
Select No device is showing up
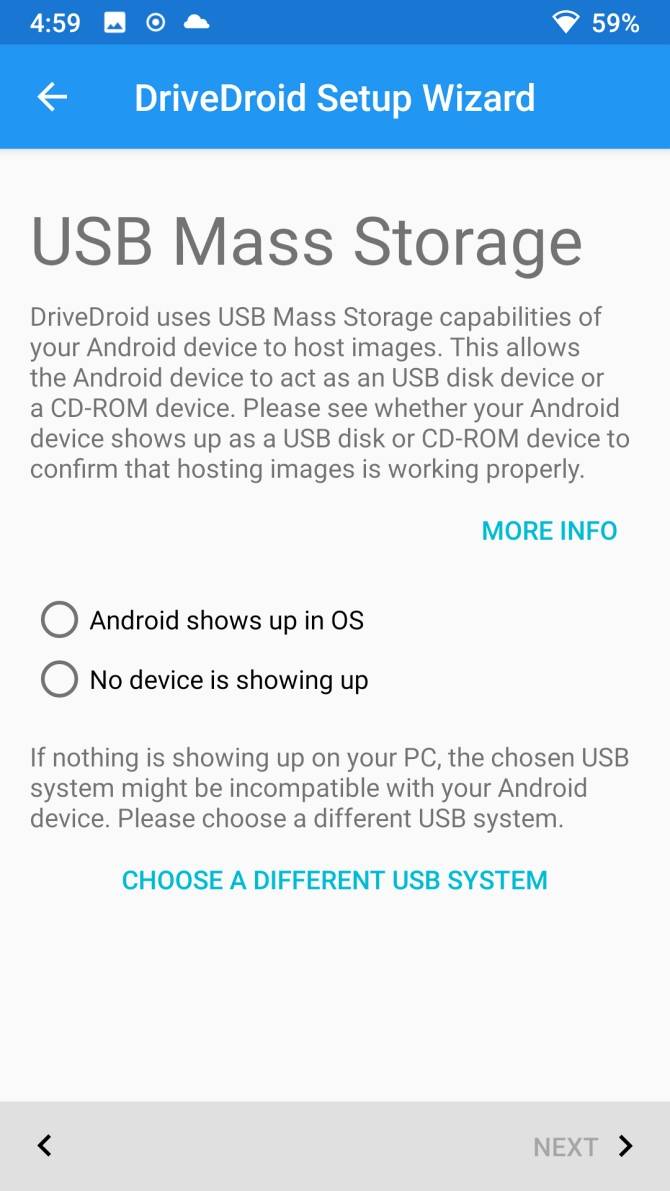point(60,680)
